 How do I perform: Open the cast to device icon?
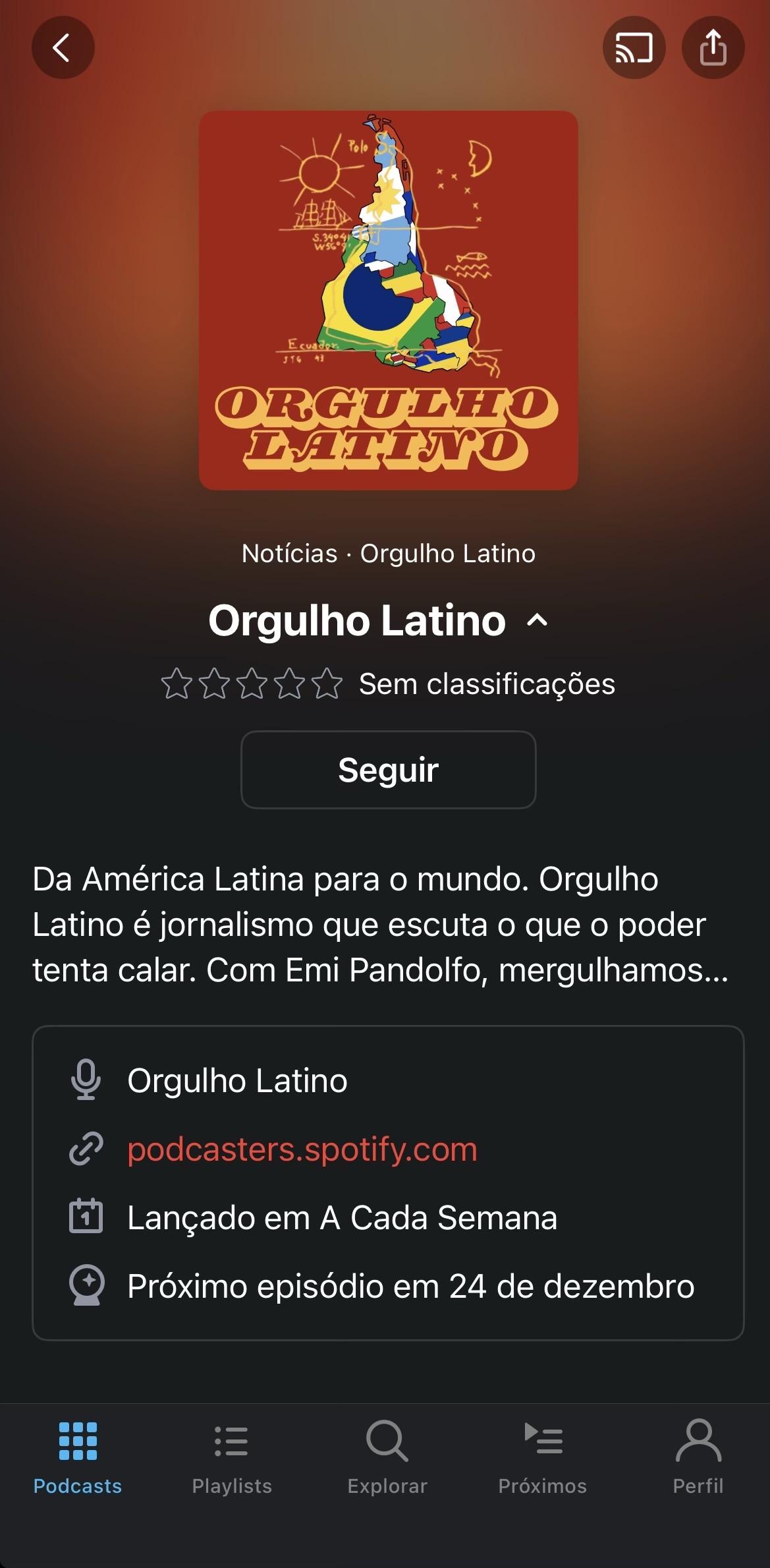coord(634,47)
